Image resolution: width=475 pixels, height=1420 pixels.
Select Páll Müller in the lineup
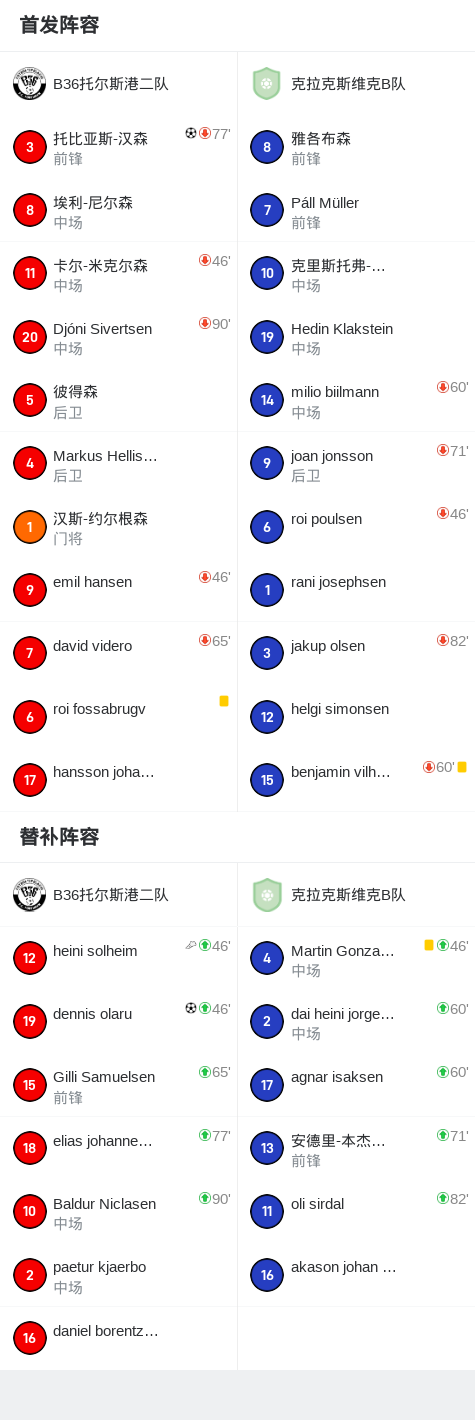click(356, 211)
